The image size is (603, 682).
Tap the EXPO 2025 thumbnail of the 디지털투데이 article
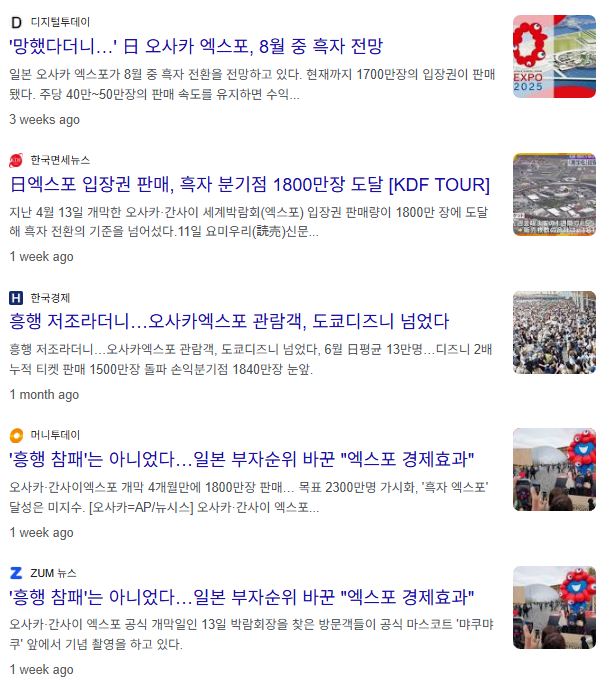pos(553,56)
